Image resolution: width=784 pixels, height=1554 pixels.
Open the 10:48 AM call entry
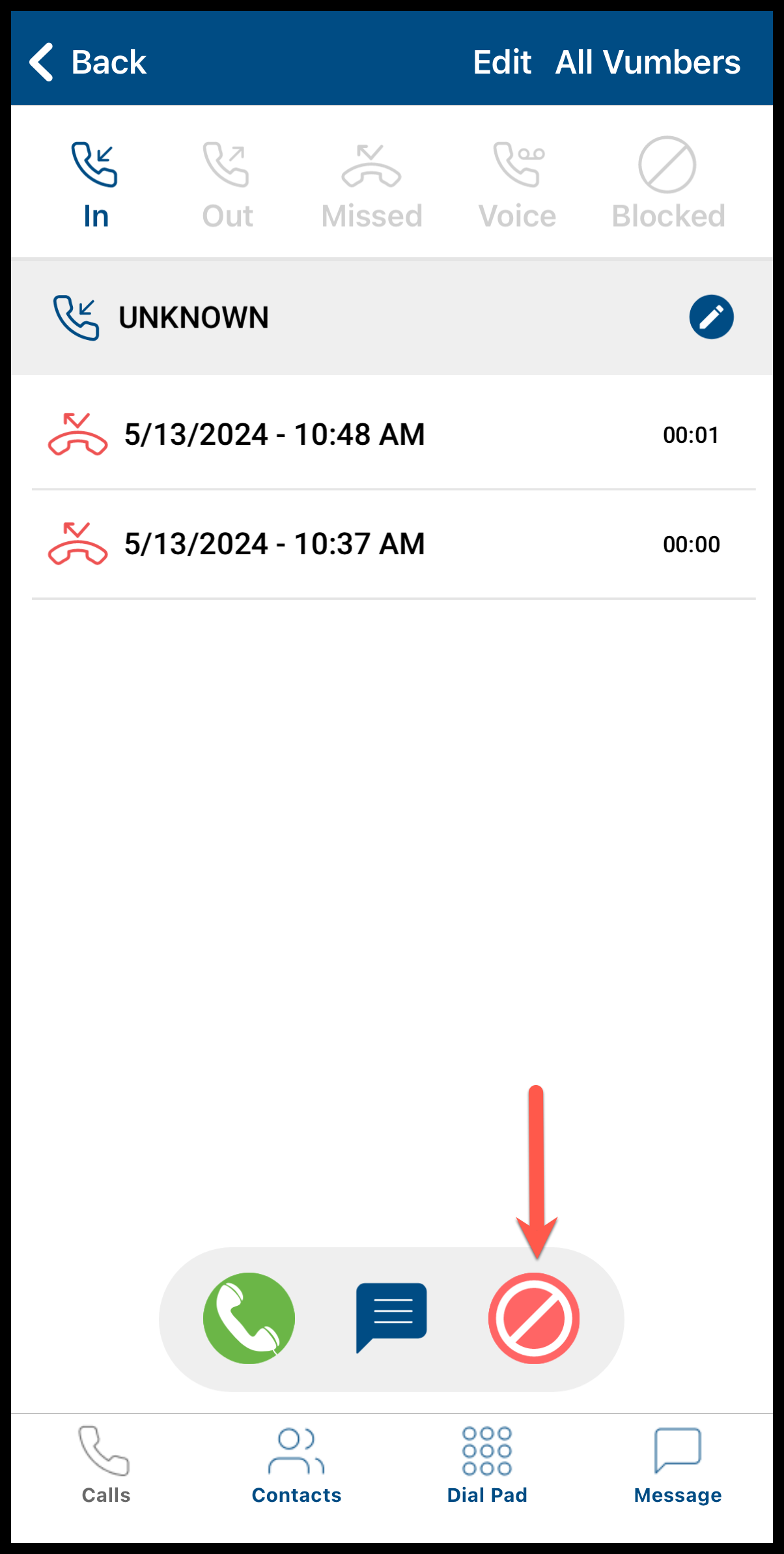[x=392, y=434]
